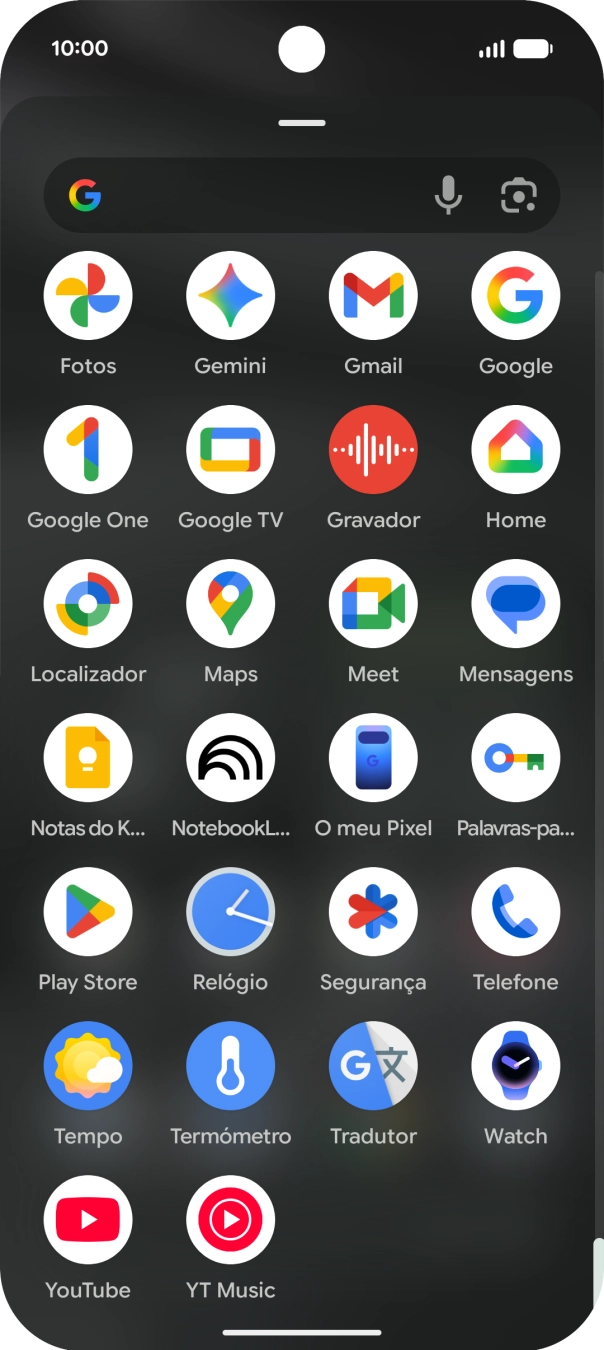Launch Localizador
Viewport: 604px width, 1350px height.
click(x=88, y=604)
